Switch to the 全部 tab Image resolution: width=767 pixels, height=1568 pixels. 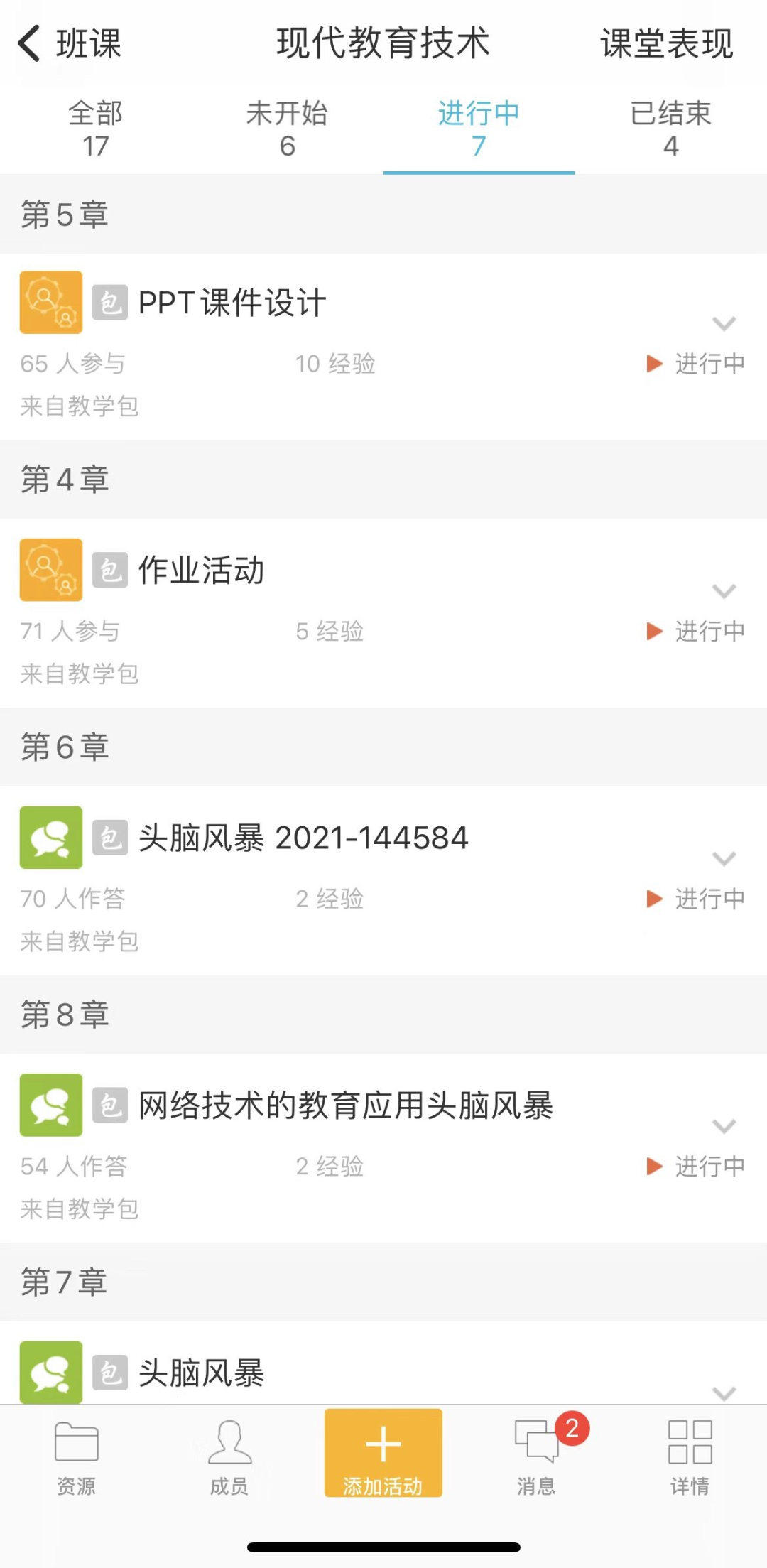96,129
